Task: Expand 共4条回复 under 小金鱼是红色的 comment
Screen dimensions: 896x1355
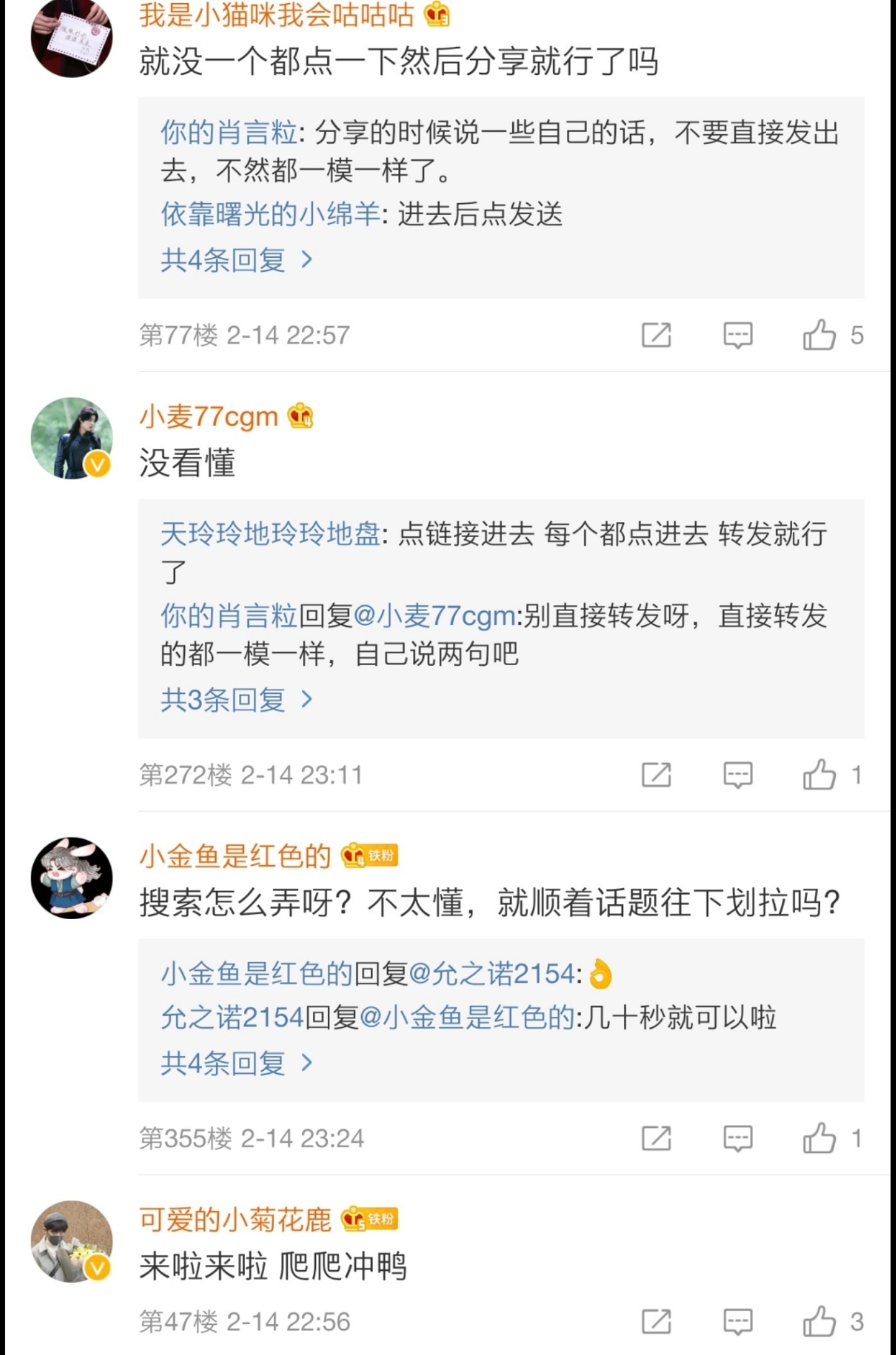Action: pyautogui.click(x=236, y=1063)
